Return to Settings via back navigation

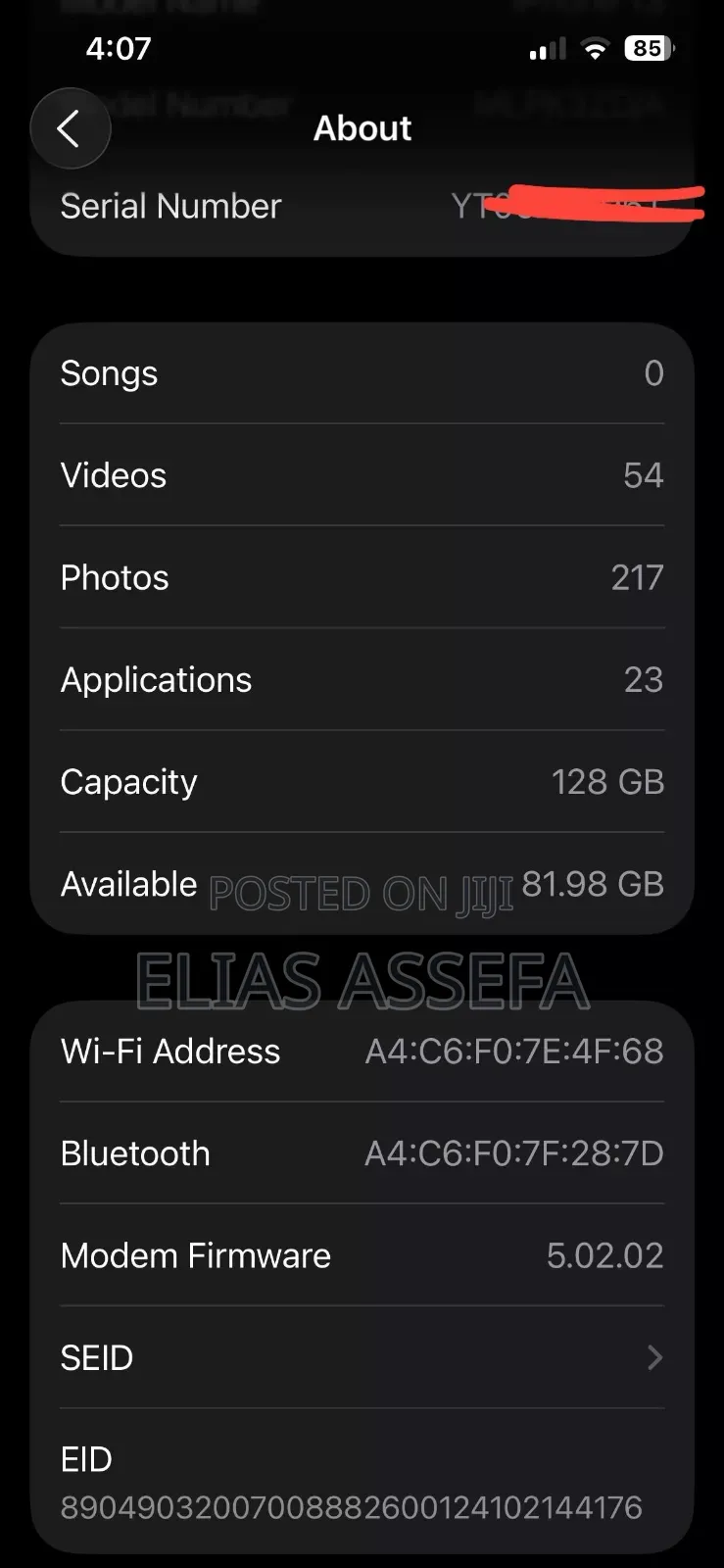(70, 128)
